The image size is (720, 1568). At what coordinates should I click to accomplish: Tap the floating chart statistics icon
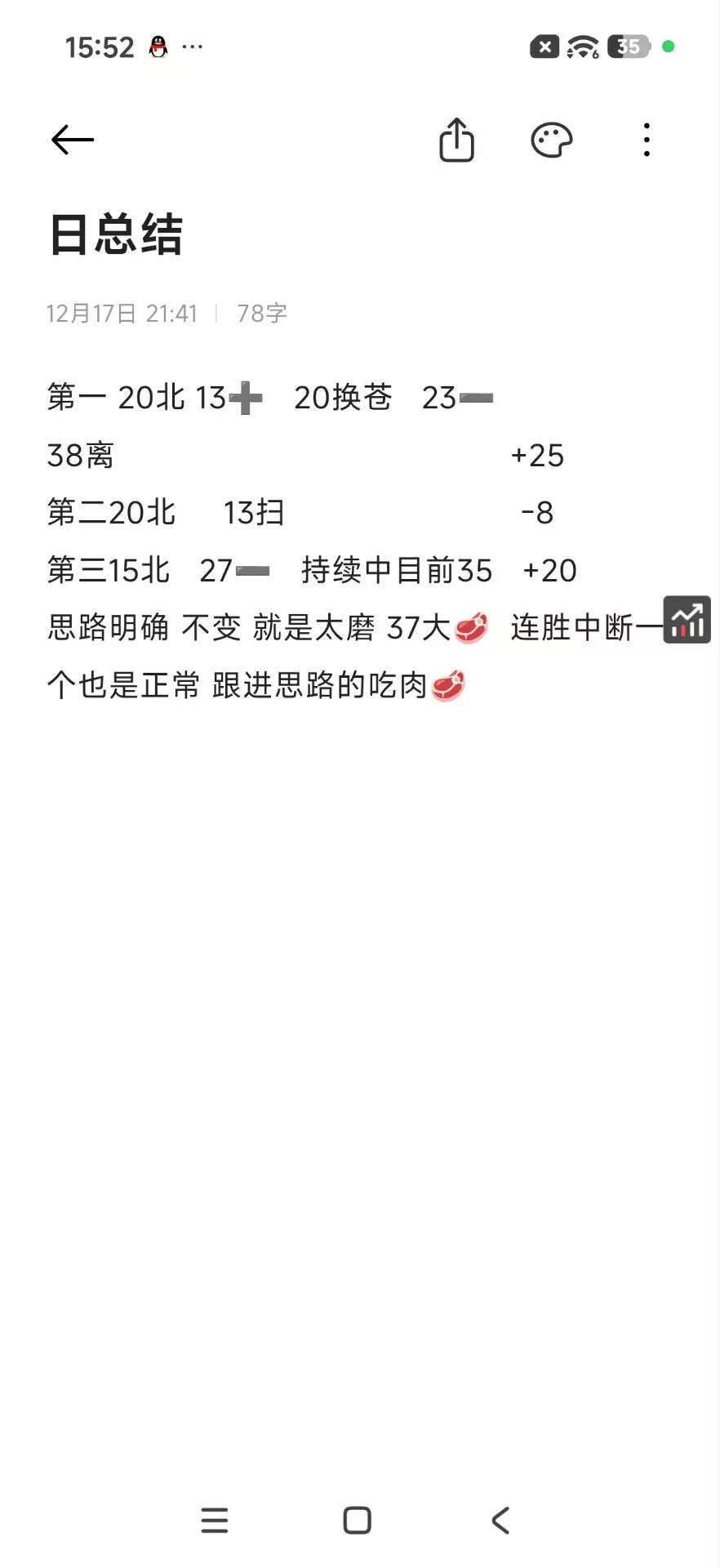[686, 619]
